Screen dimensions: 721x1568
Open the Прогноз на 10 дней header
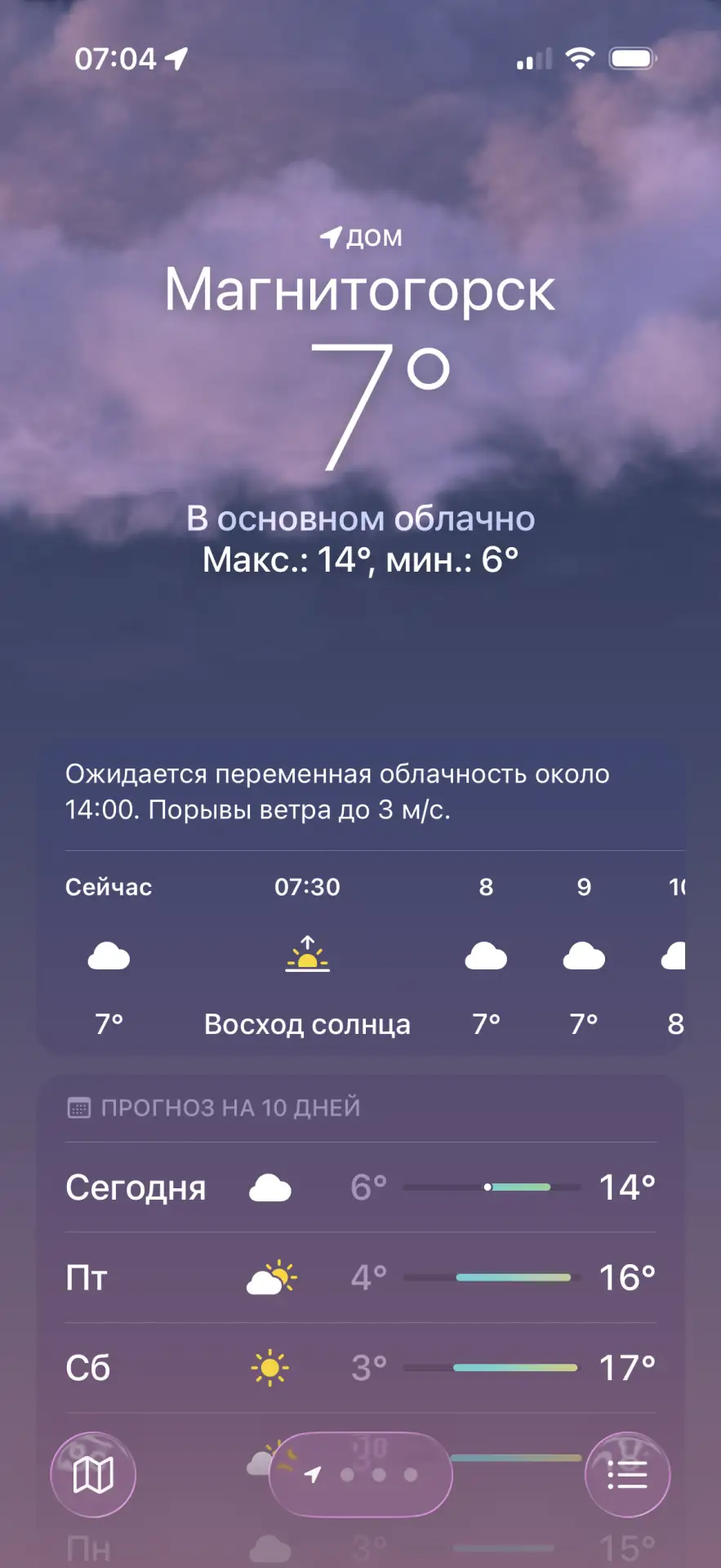(x=213, y=1108)
